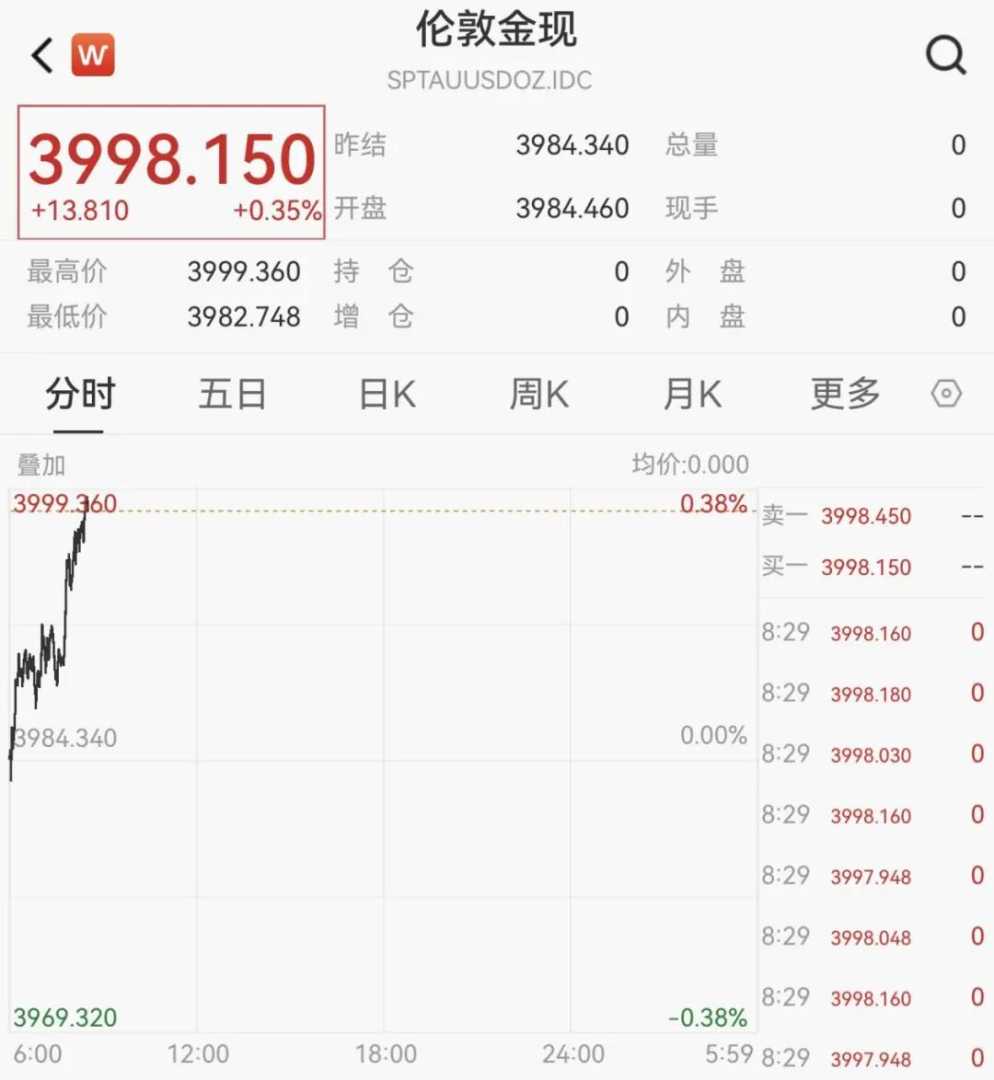Image resolution: width=994 pixels, height=1080 pixels.
Task: Open the 更多 chart options
Action: (845, 395)
